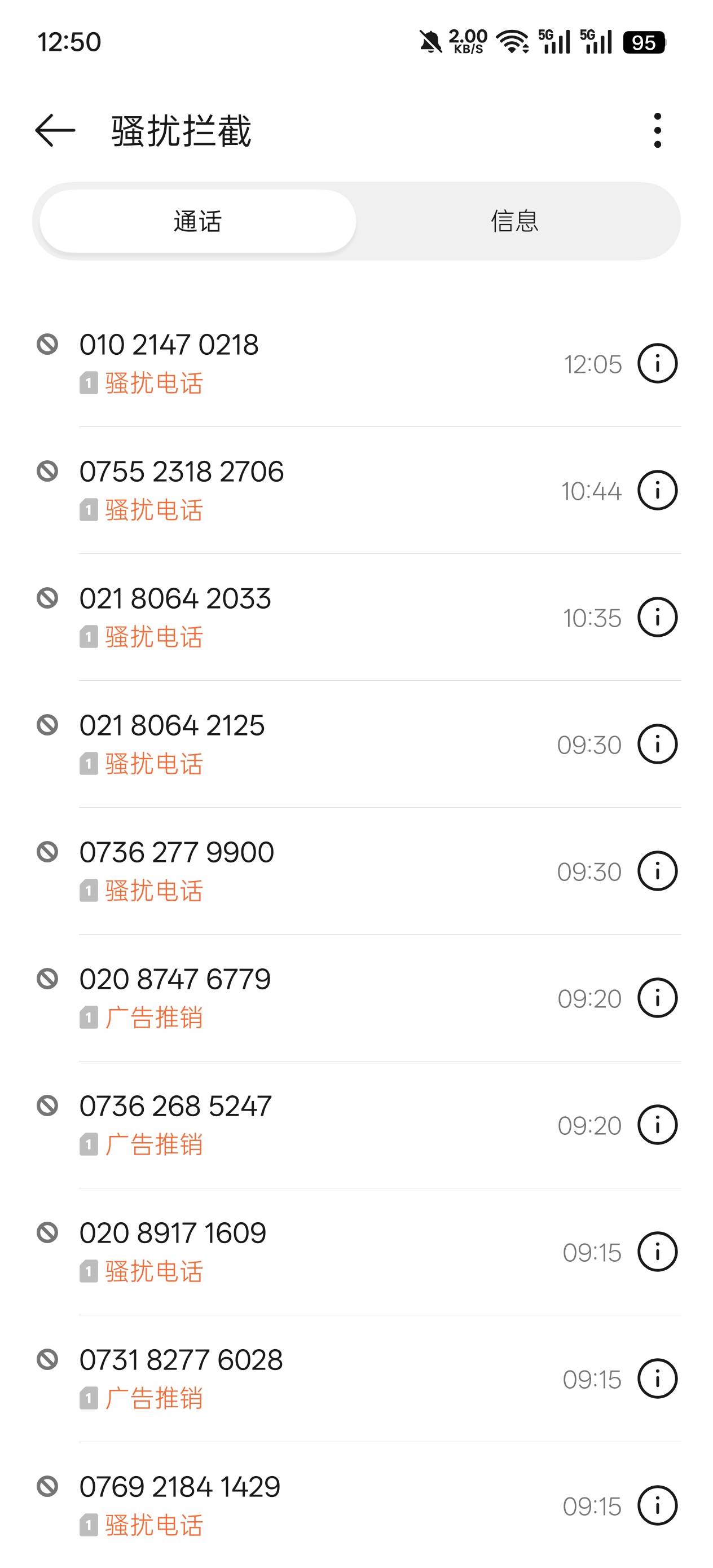This screenshot has height=1568, width=713.
Task: Tap info icon for 020 8747 6779
Action: tap(657, 998)
